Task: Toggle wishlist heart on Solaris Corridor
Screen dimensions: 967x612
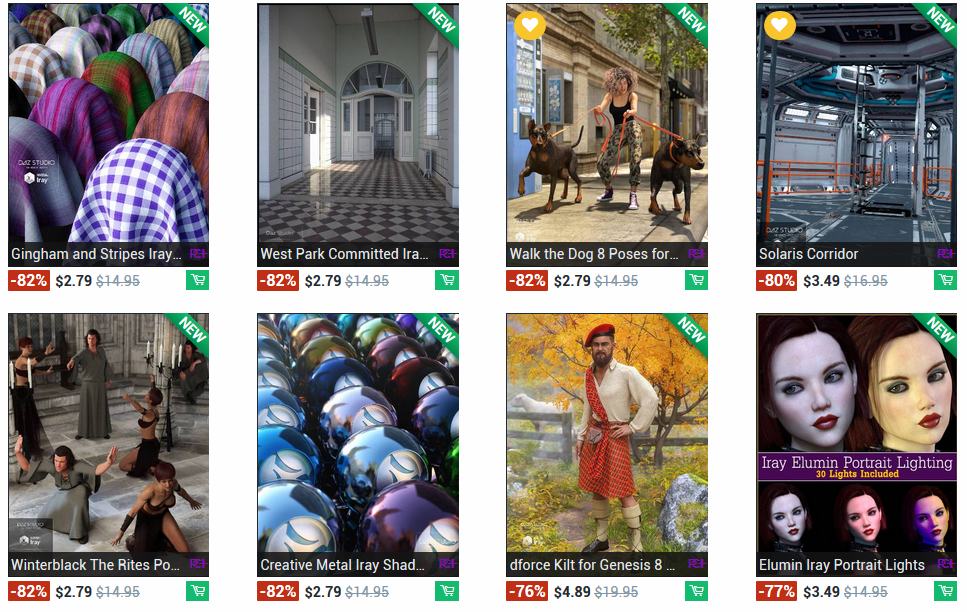Action: pyautogui.click(x=780, y=25)
